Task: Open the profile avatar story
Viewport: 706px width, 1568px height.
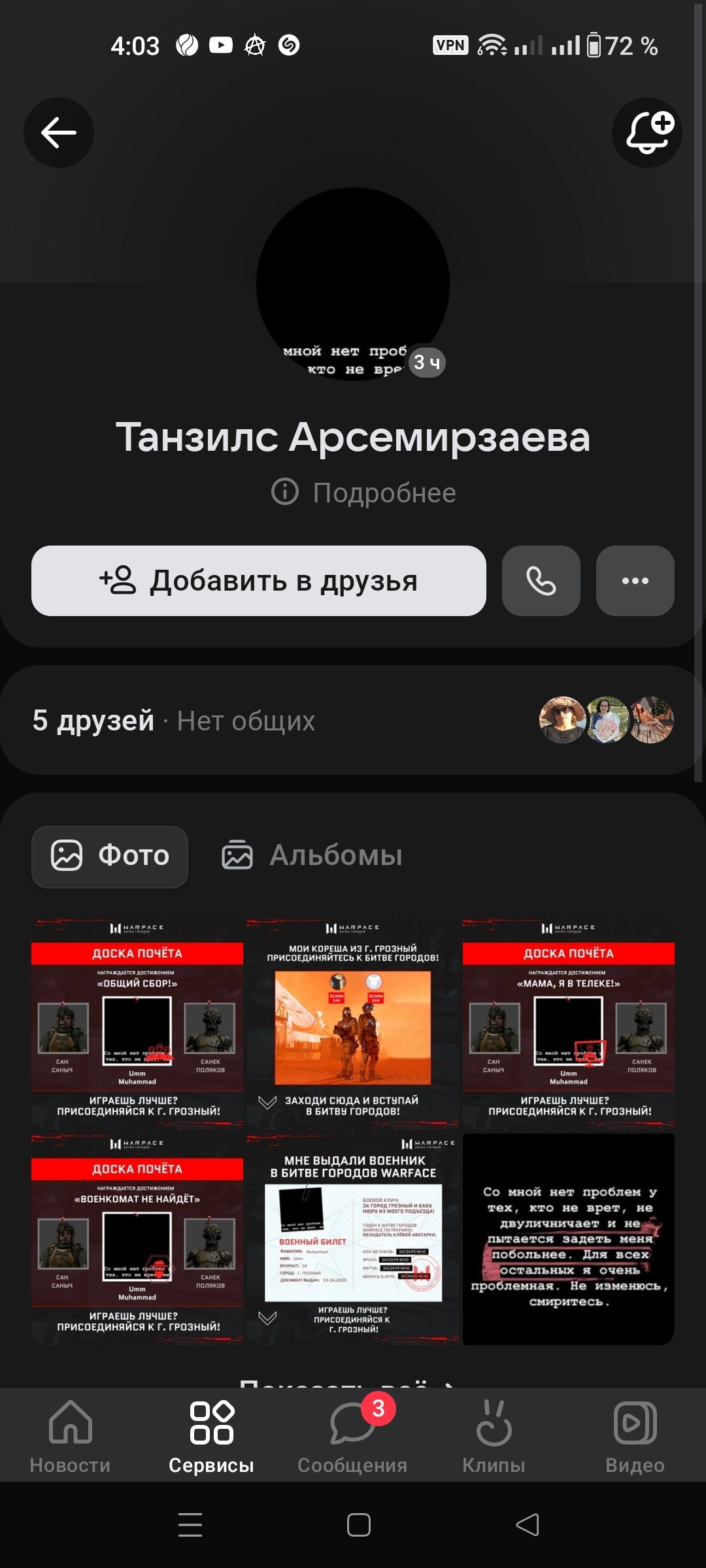Action: [x=353, y=284]
